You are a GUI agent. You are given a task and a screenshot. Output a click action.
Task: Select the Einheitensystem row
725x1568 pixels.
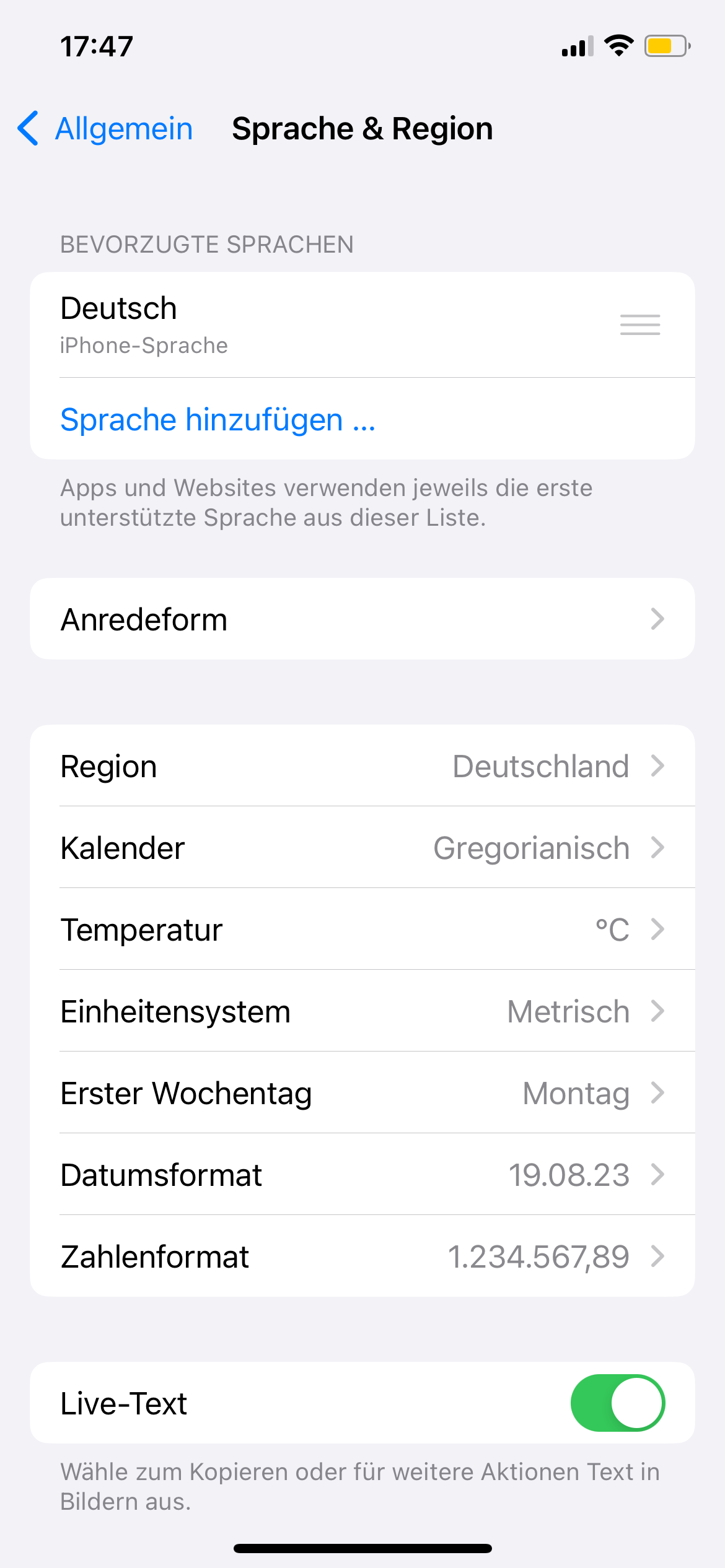coord(362,1011)
